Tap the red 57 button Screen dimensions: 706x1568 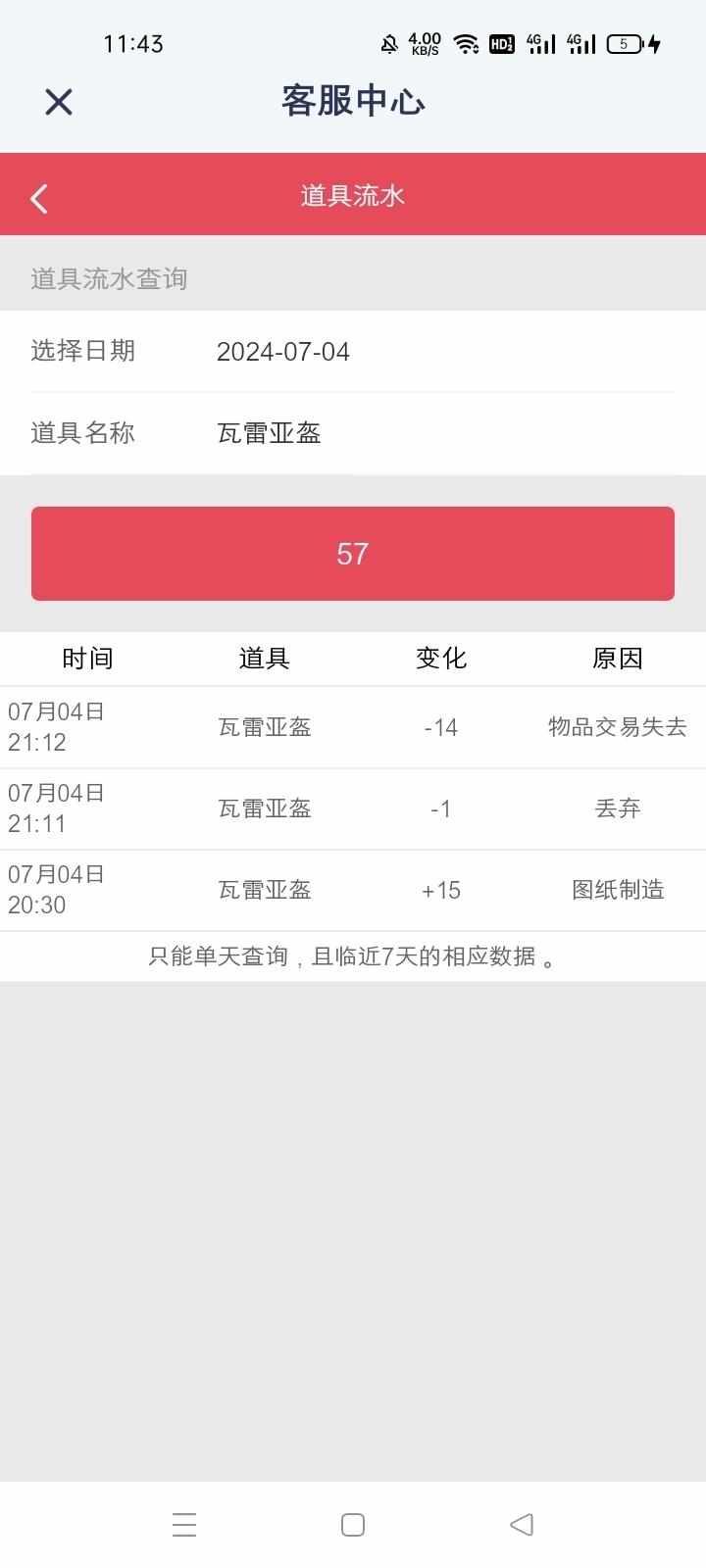(353, 554)
